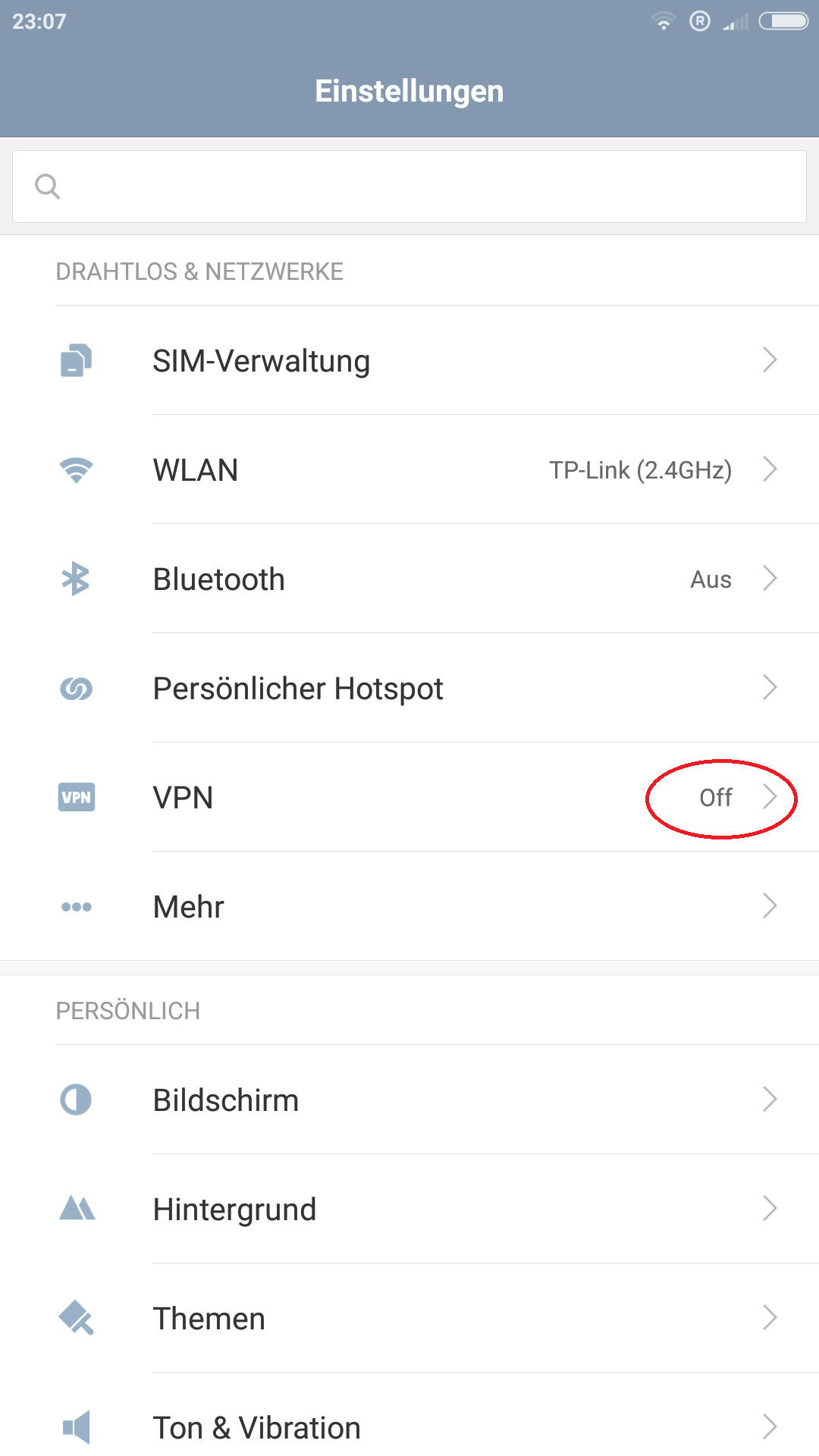Image resolution: width=819 pixels, height=1456 pixels.
Task: Open SIM-Verwaltung settings
Action: [x=409, y=360]
